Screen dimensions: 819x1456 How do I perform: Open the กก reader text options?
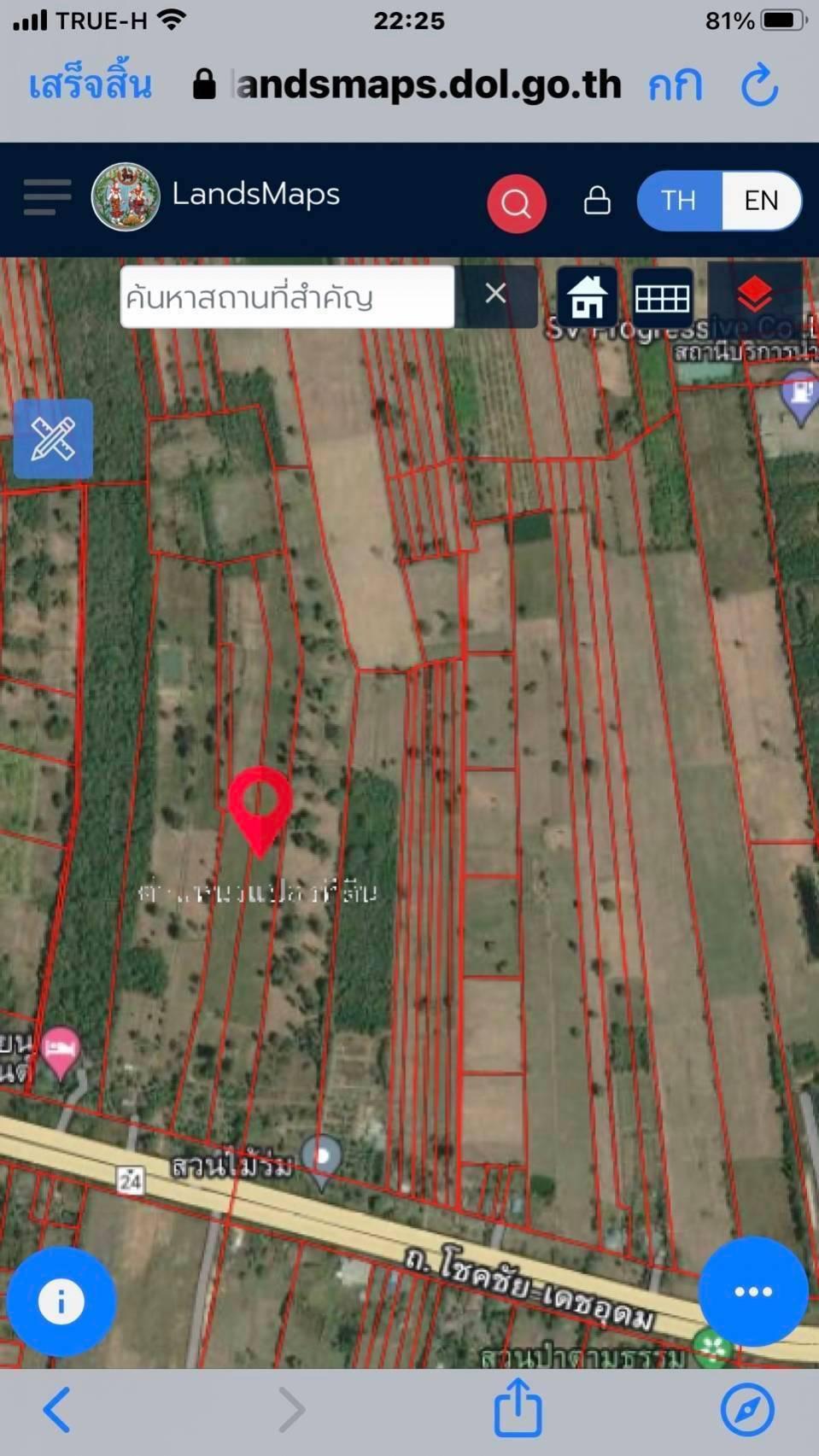(x=675, y=85)
